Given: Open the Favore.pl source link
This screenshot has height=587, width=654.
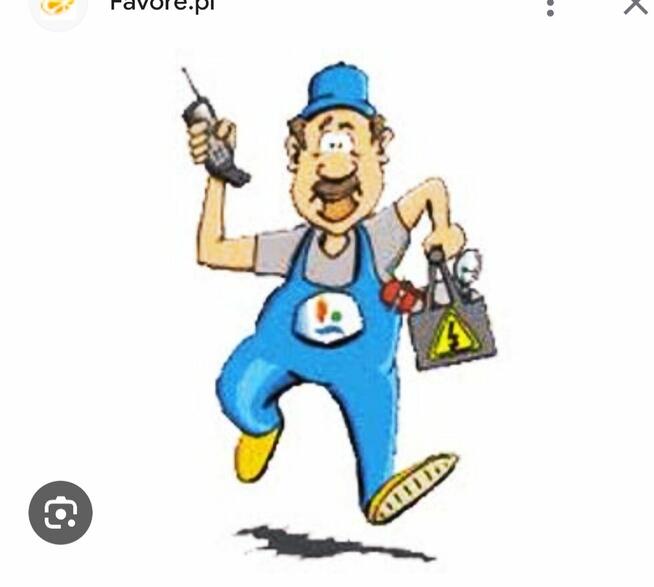Looking at the screenshot, I should coord(161,6).
